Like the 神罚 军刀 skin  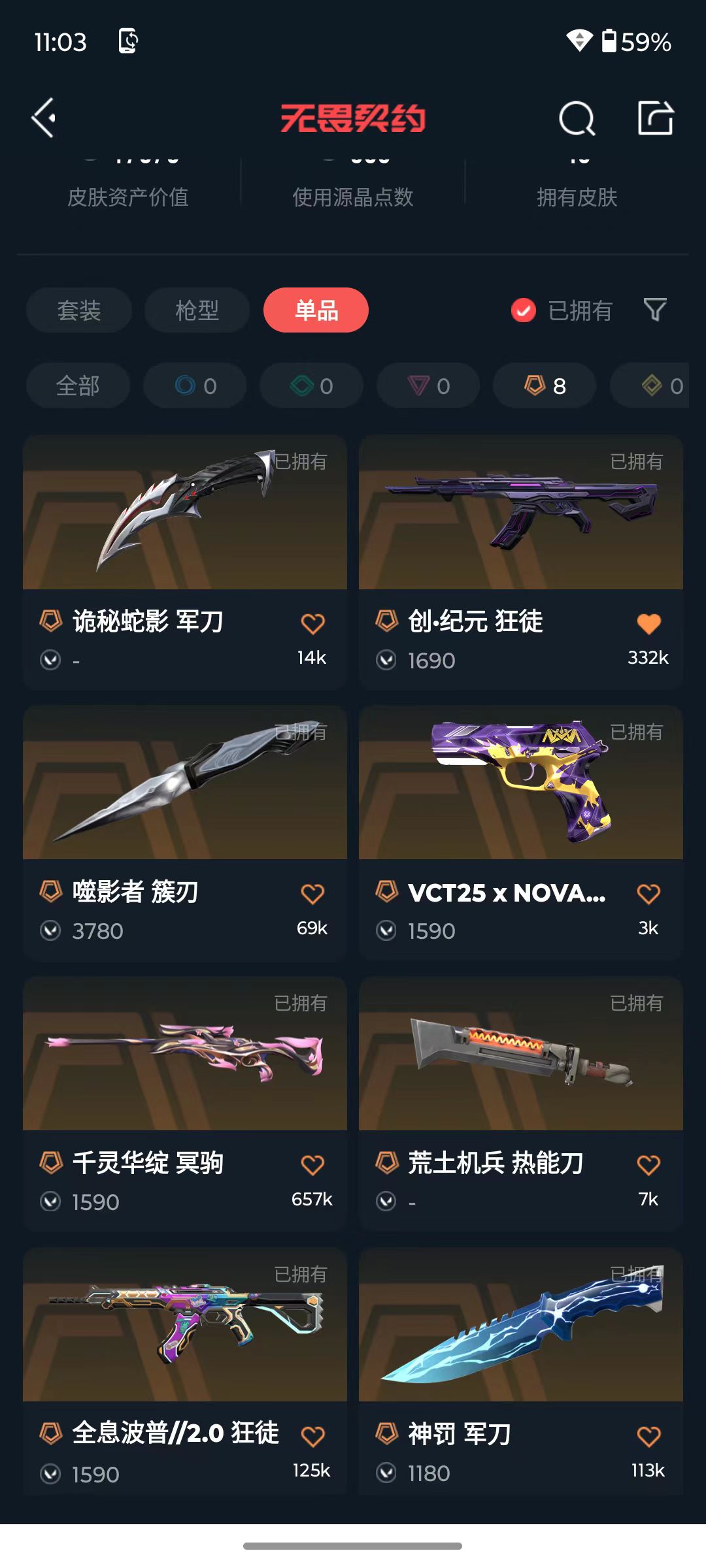pyautogui.click(x=648, y=1436)
